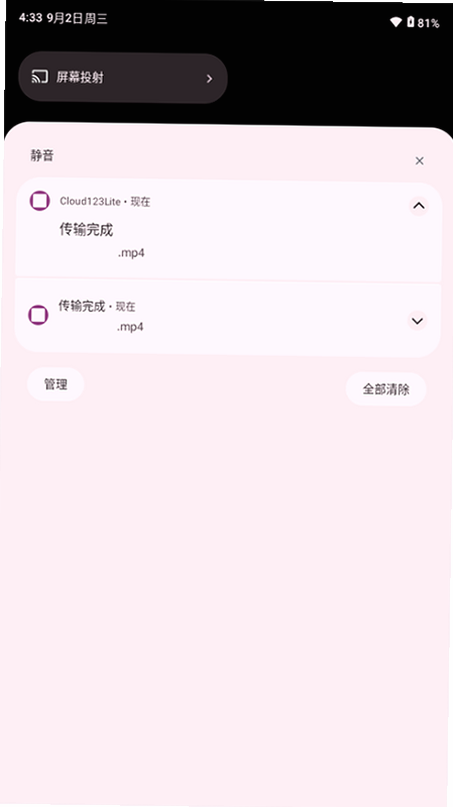This screenshot has width=453, height=807.
Task: Open 管理 notification settings
Action: (56, 384)
